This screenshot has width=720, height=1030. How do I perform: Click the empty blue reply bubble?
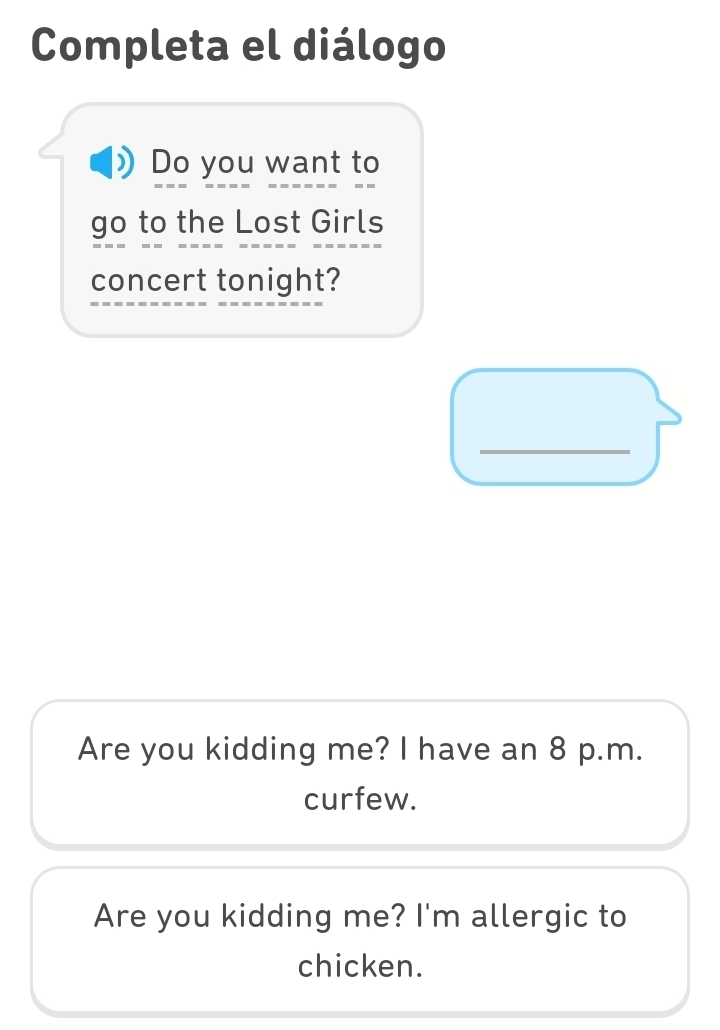[x=556, y=426]
